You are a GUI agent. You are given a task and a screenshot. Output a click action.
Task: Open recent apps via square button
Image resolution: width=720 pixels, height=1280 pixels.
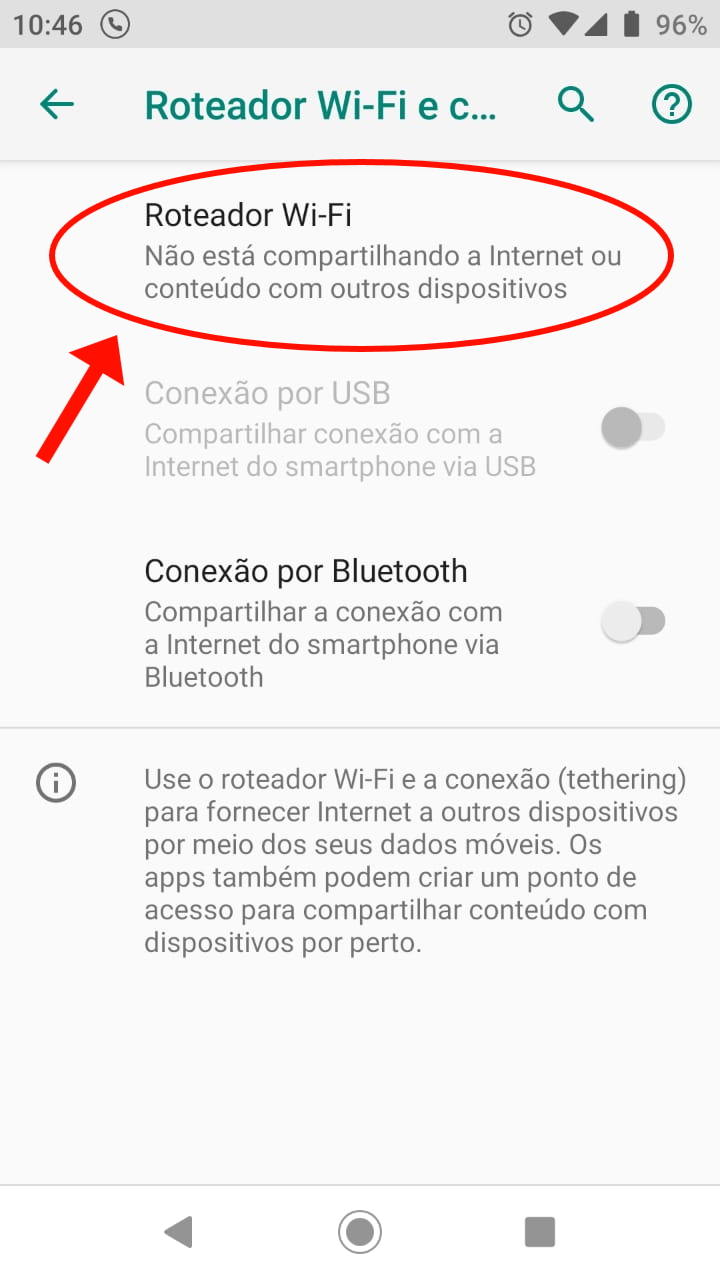click(540, 1232)
